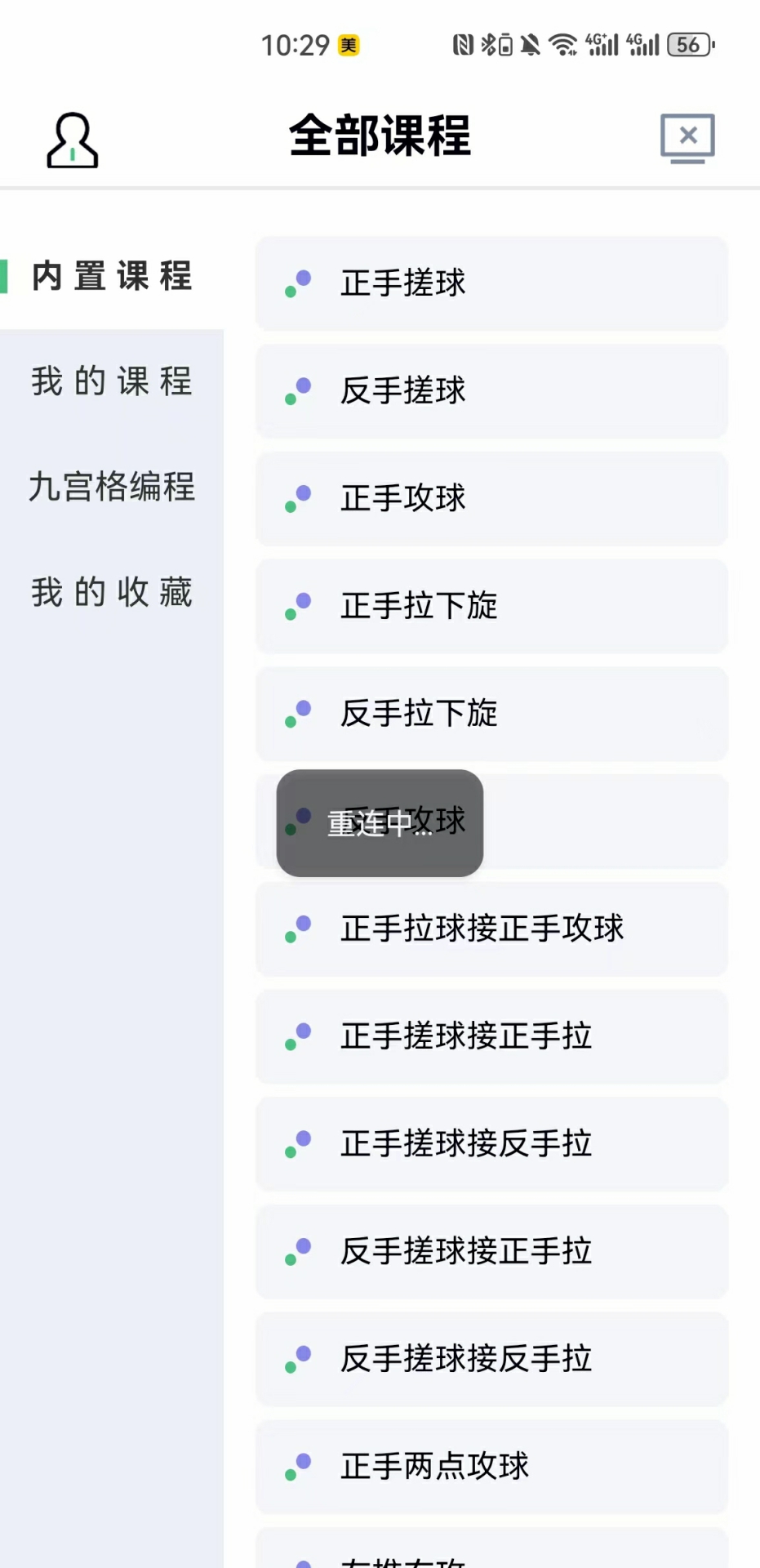Viewport: 760px width, 1568px height.
Task: Open the user profile icon
Action: 72,139
